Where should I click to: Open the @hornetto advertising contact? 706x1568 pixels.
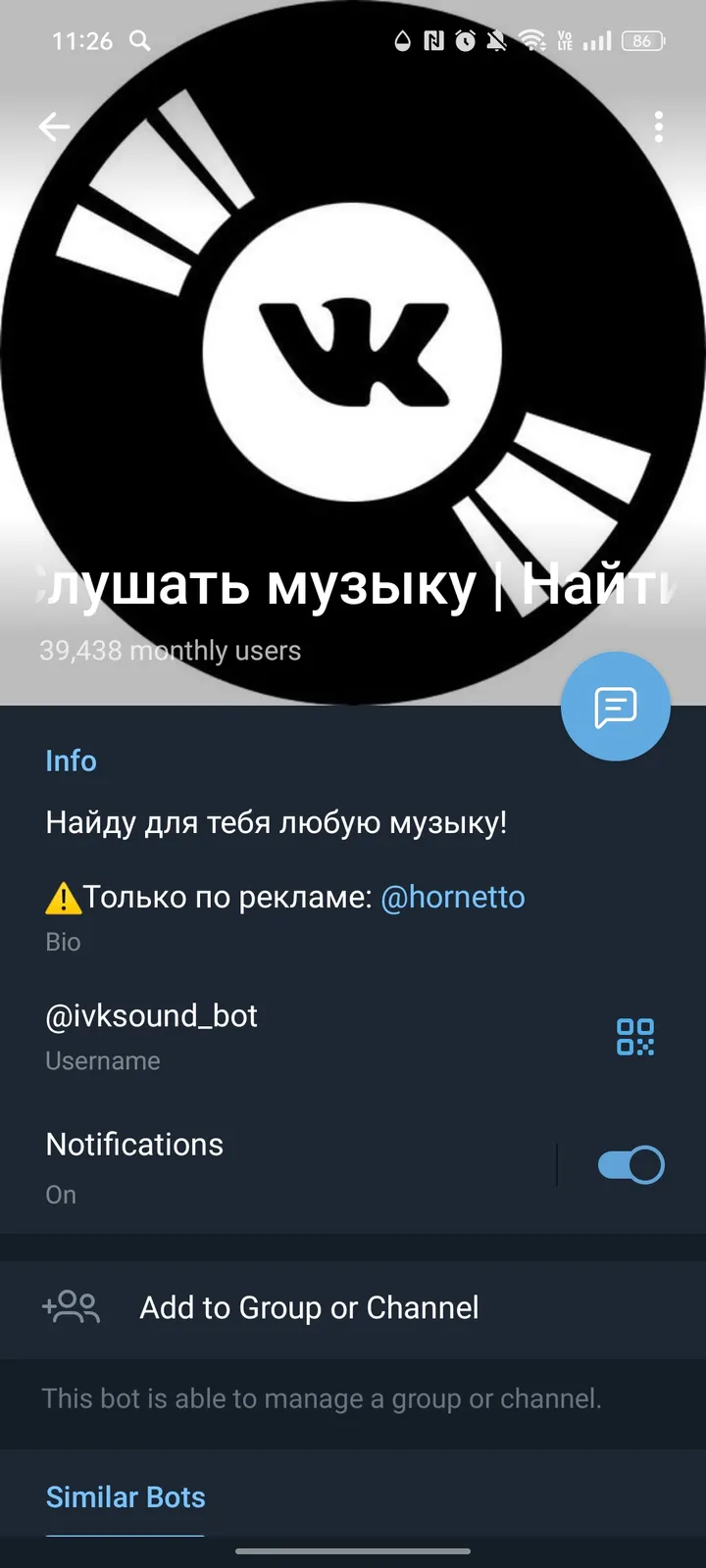pyautogui.click(x=453, y=897)
